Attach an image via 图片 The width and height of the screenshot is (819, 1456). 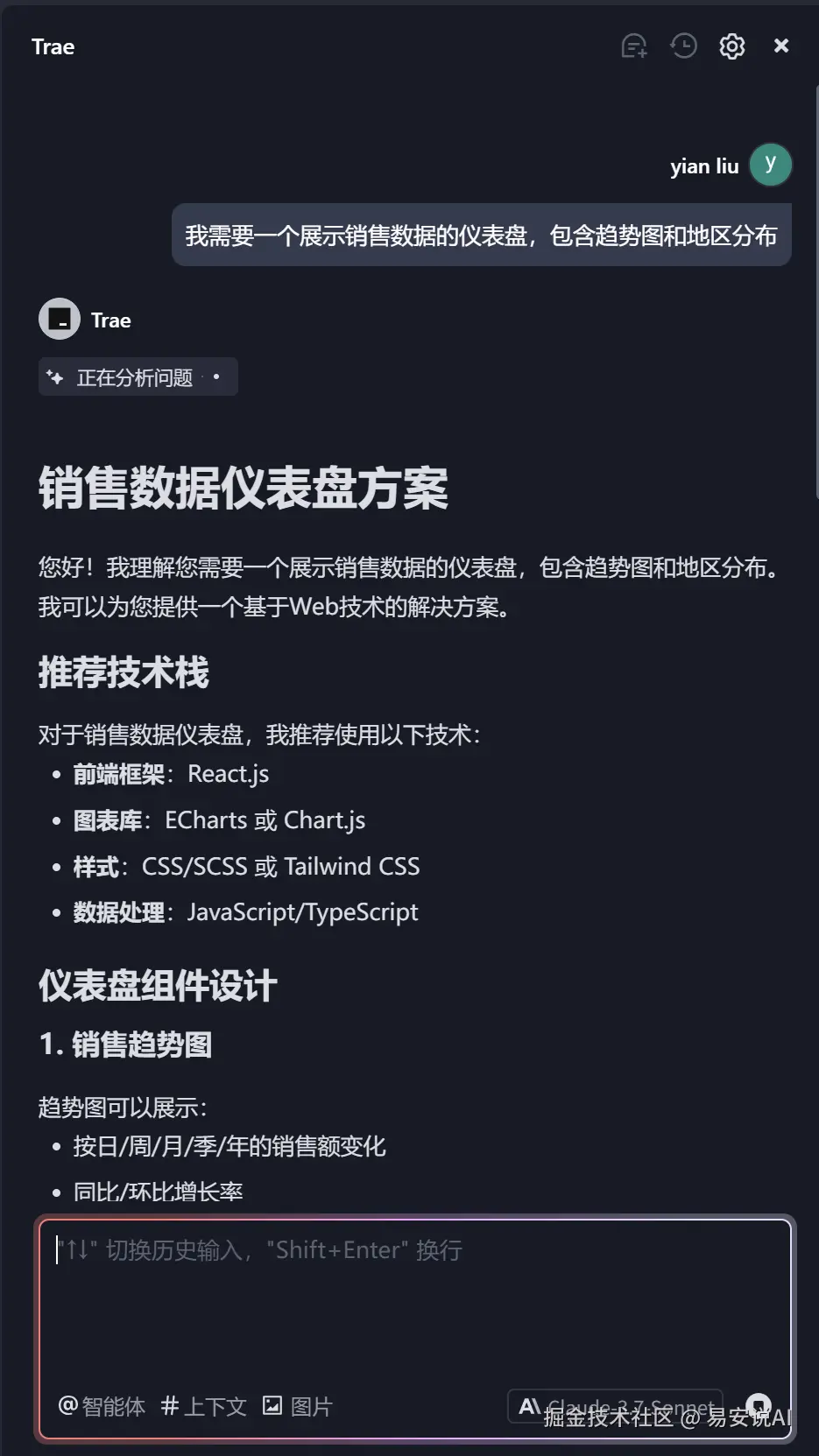[x=298, y=1406]
